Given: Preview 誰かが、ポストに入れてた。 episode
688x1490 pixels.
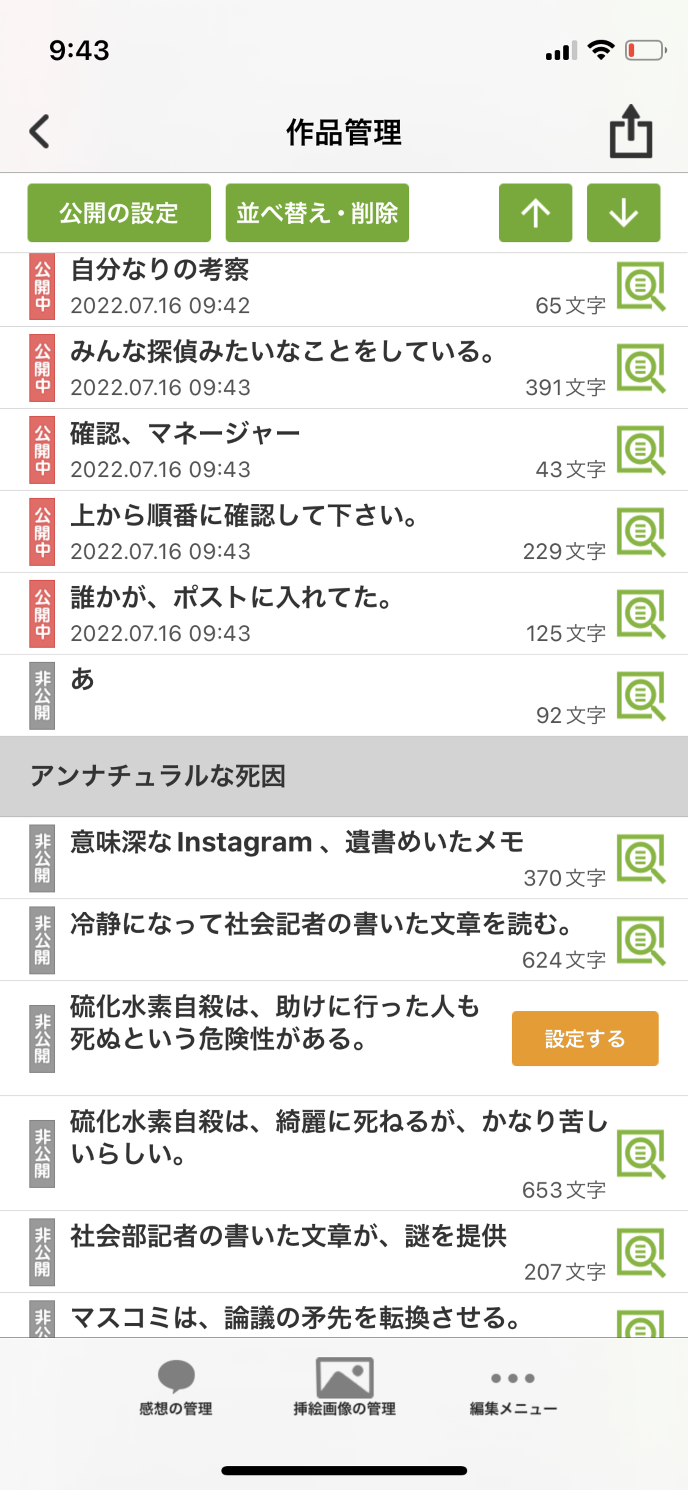Looking at the screenshot, I should 640,615.
